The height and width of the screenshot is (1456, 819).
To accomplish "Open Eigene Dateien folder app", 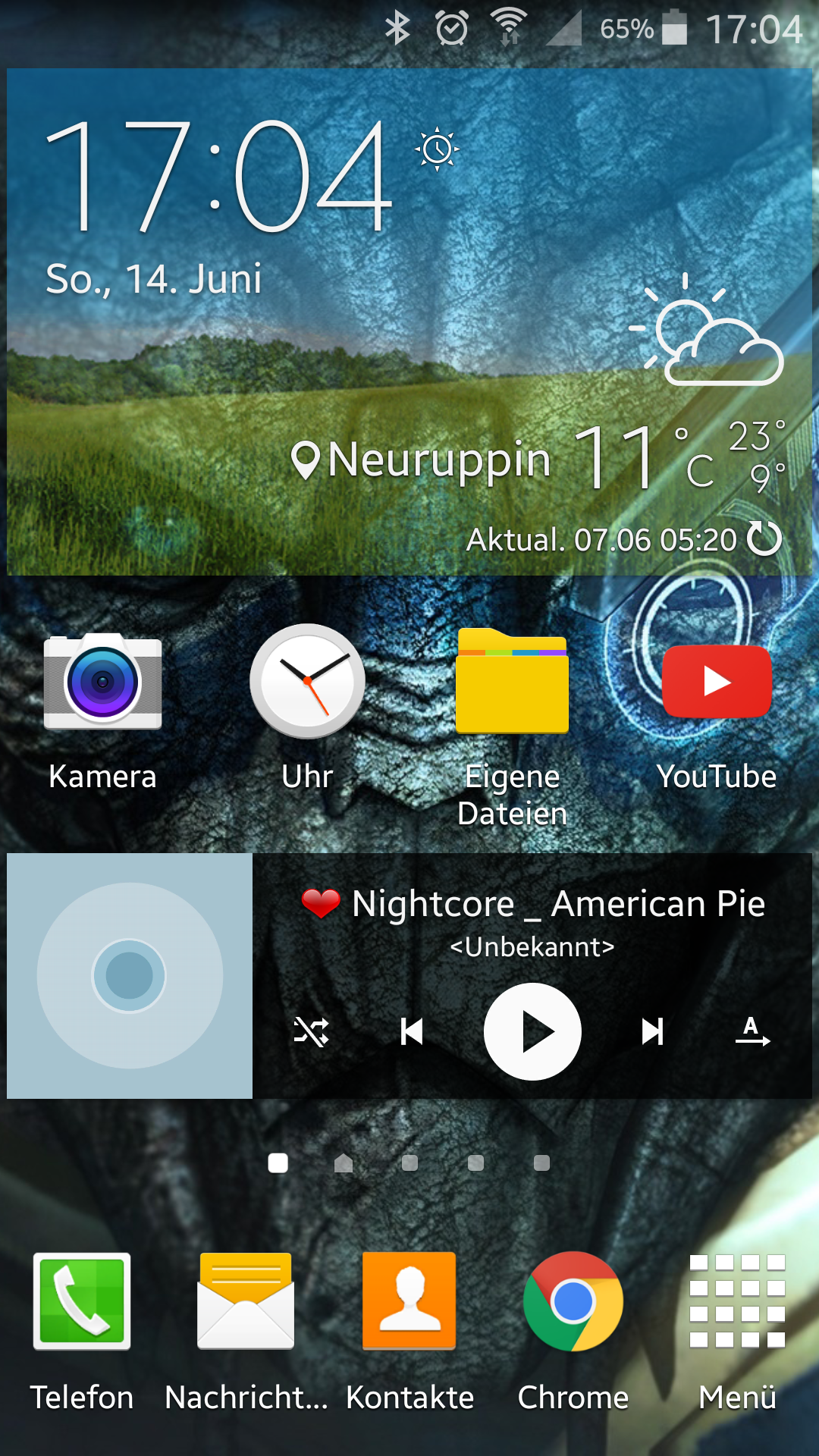I will tap(513, 682).
